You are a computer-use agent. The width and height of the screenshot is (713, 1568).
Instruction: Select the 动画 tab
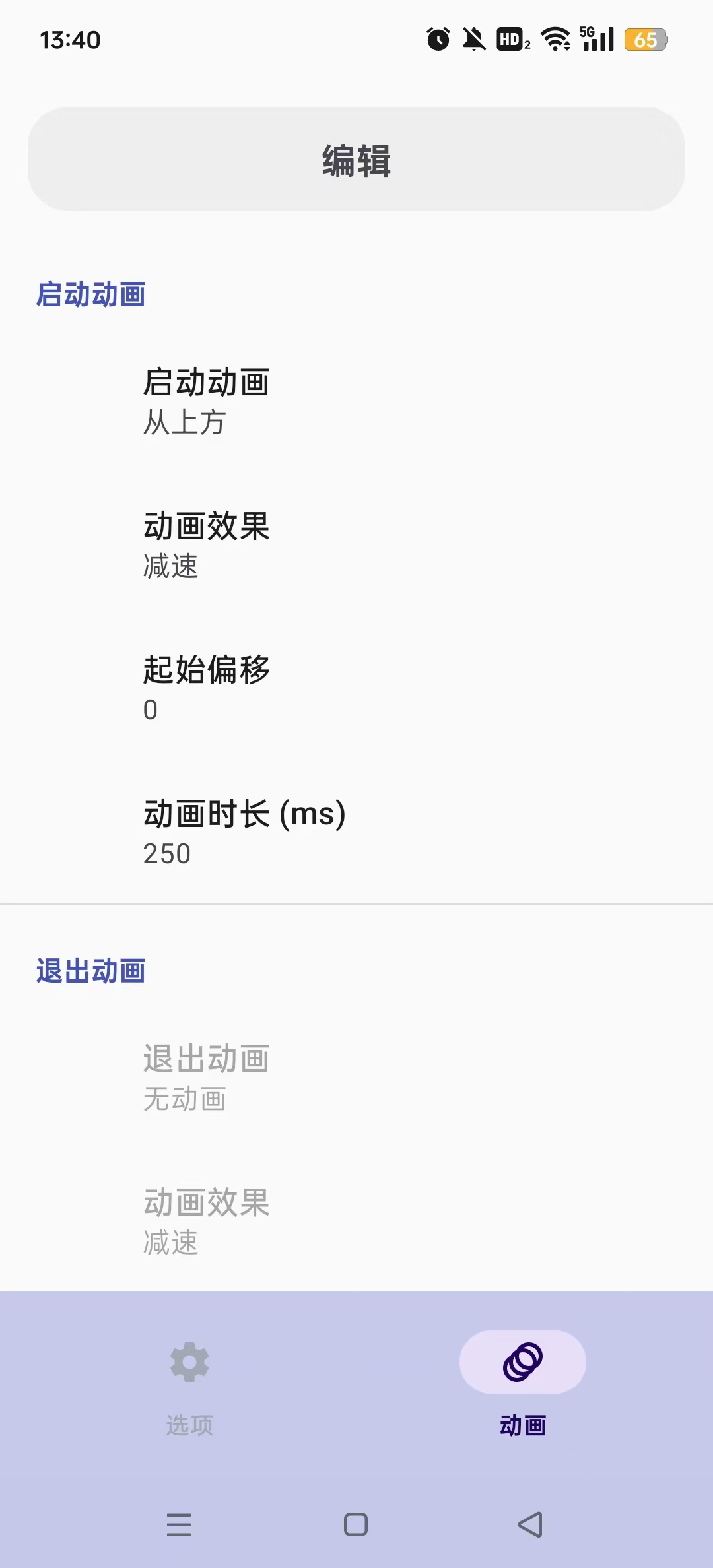522,1385
